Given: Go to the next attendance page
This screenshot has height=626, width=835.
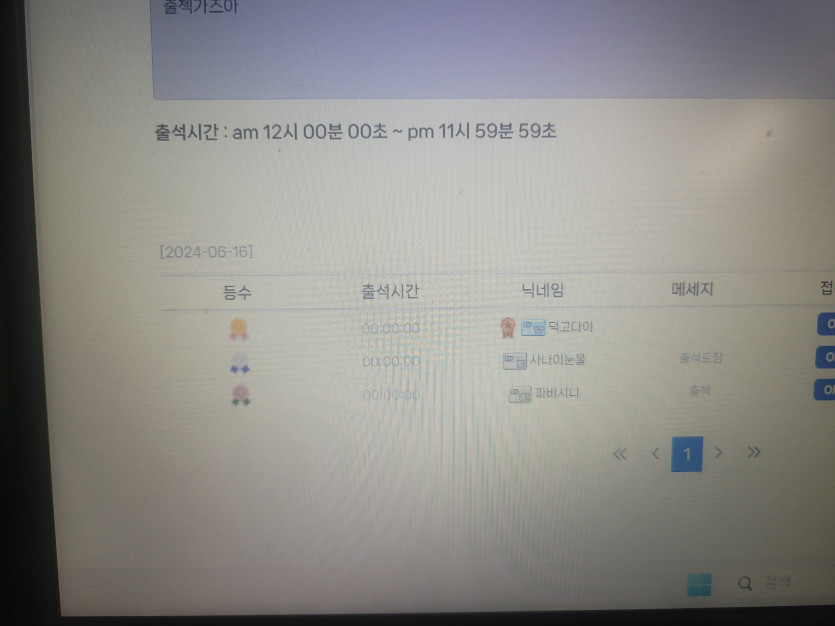Looking at the screenshot, I should [x=719, y=453].
